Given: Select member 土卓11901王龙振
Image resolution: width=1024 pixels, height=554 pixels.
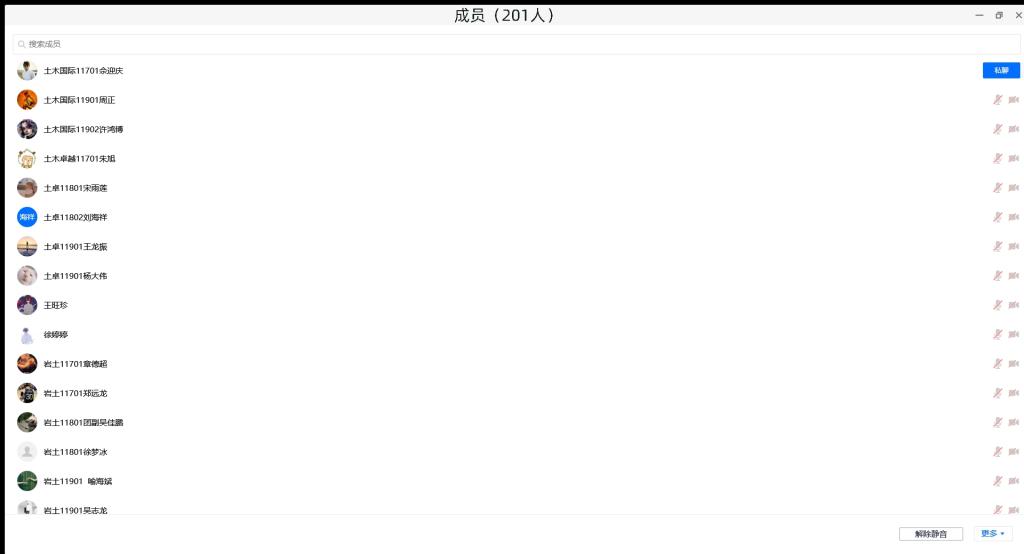Looking at the screenshot, I should pos(75,246).
